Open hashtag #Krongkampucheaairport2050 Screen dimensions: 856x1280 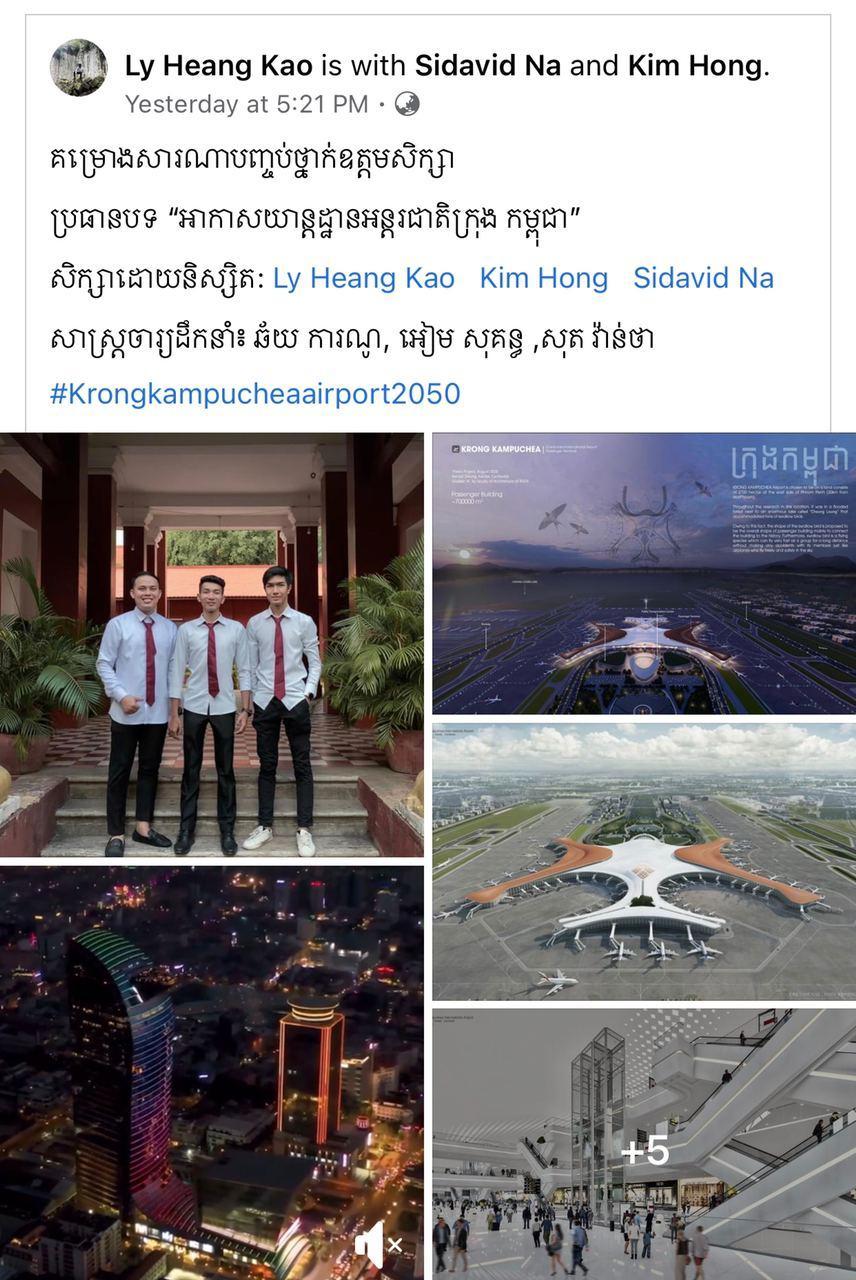pos(255,393)
